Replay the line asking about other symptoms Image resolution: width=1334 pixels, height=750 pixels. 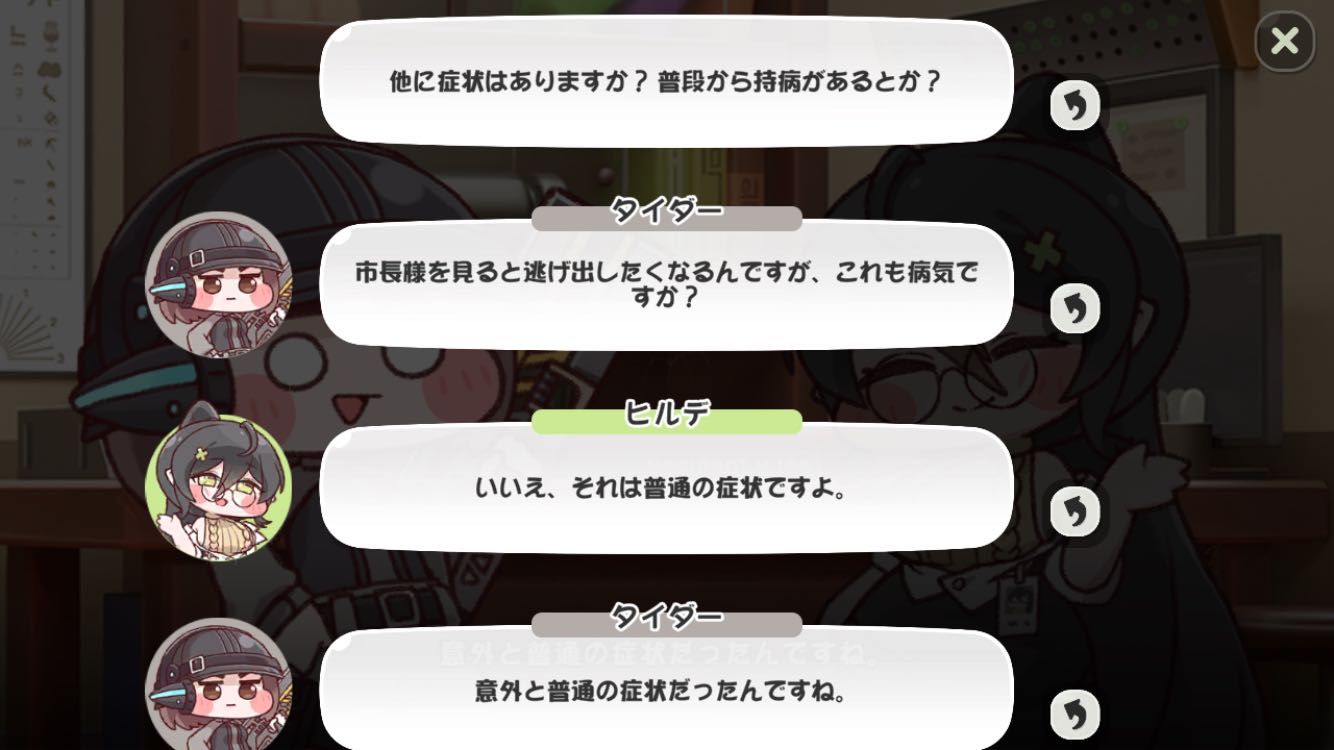1075,106
